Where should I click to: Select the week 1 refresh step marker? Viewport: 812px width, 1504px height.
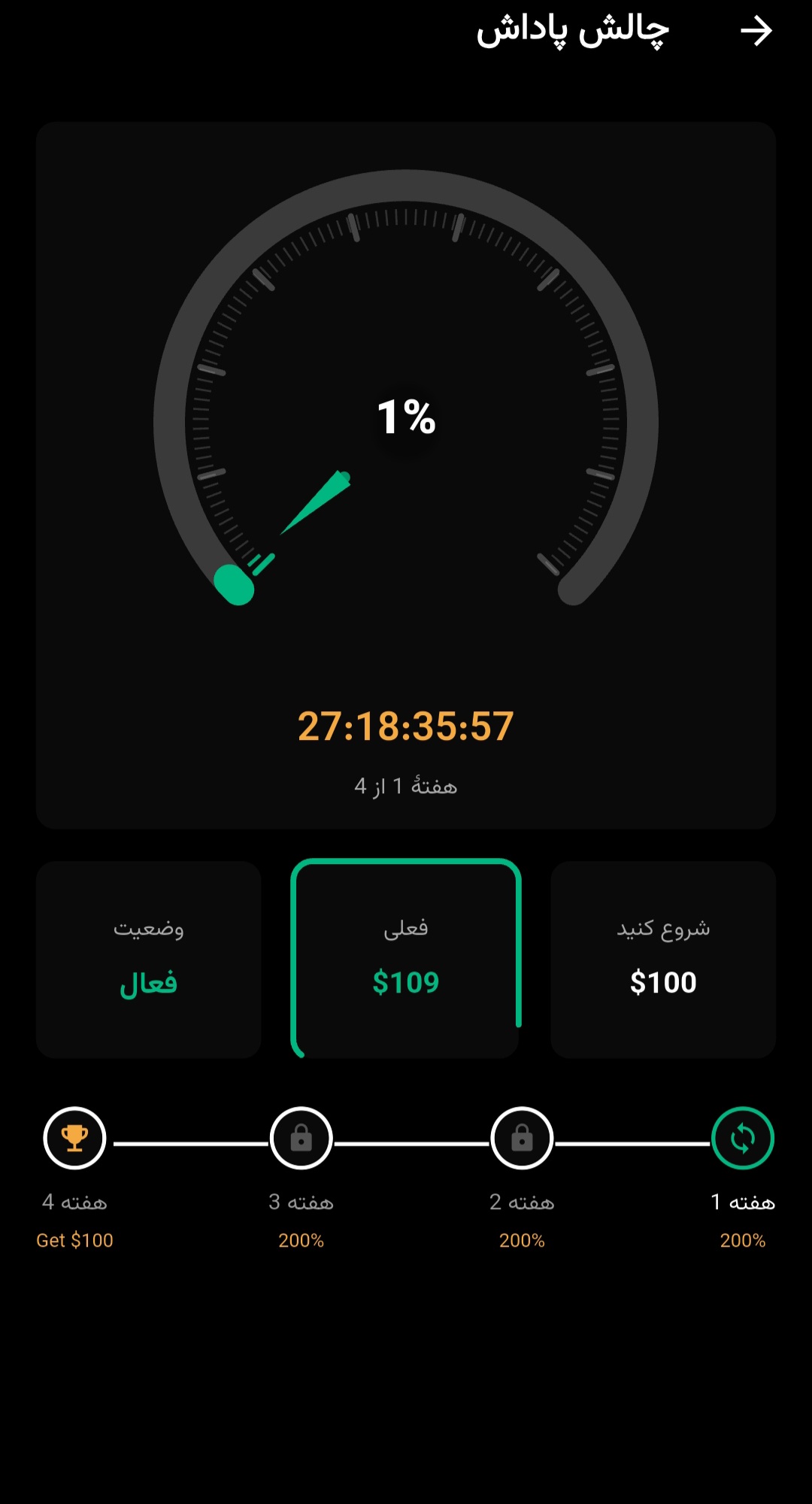[x=743, y=1138]
